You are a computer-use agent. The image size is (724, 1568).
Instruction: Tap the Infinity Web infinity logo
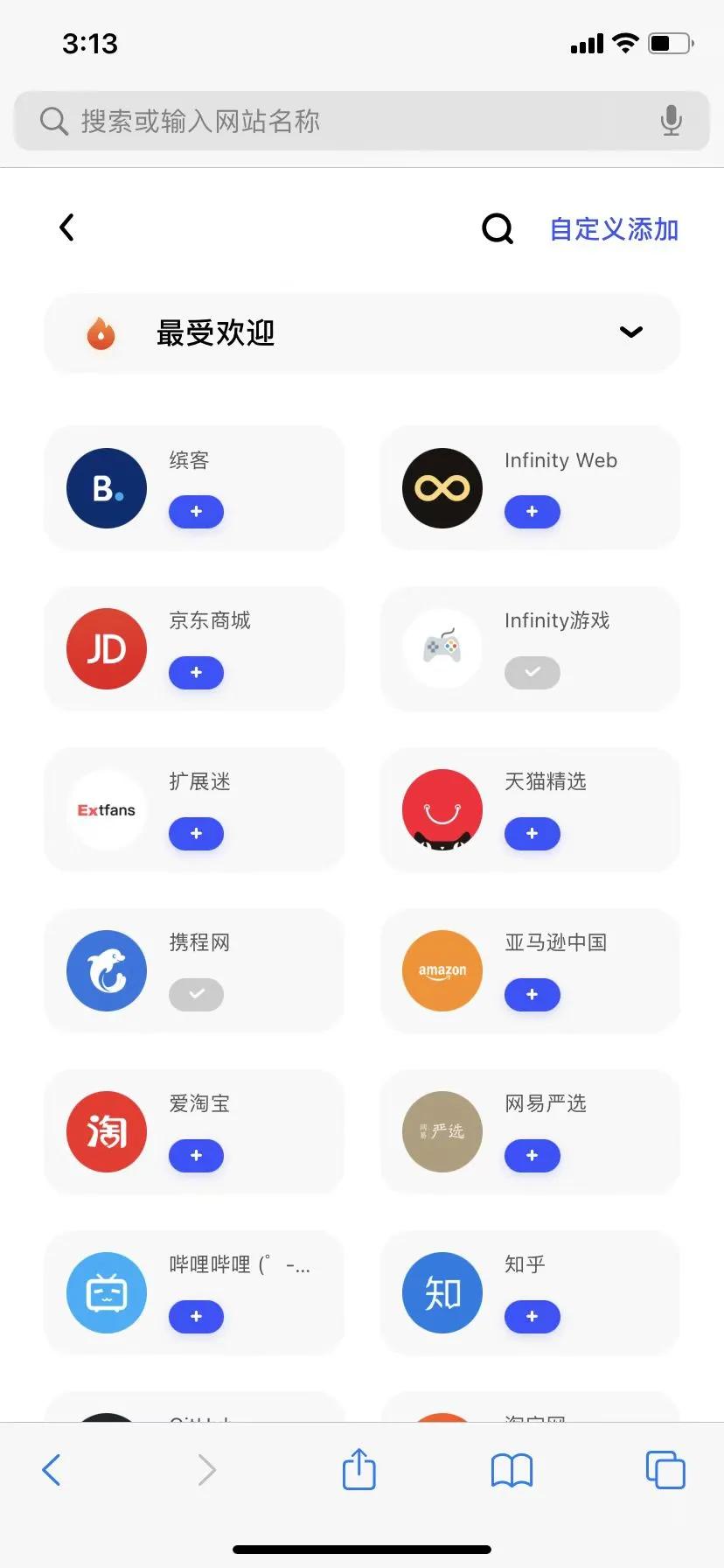pyautogui.click(x=442, y=487)
